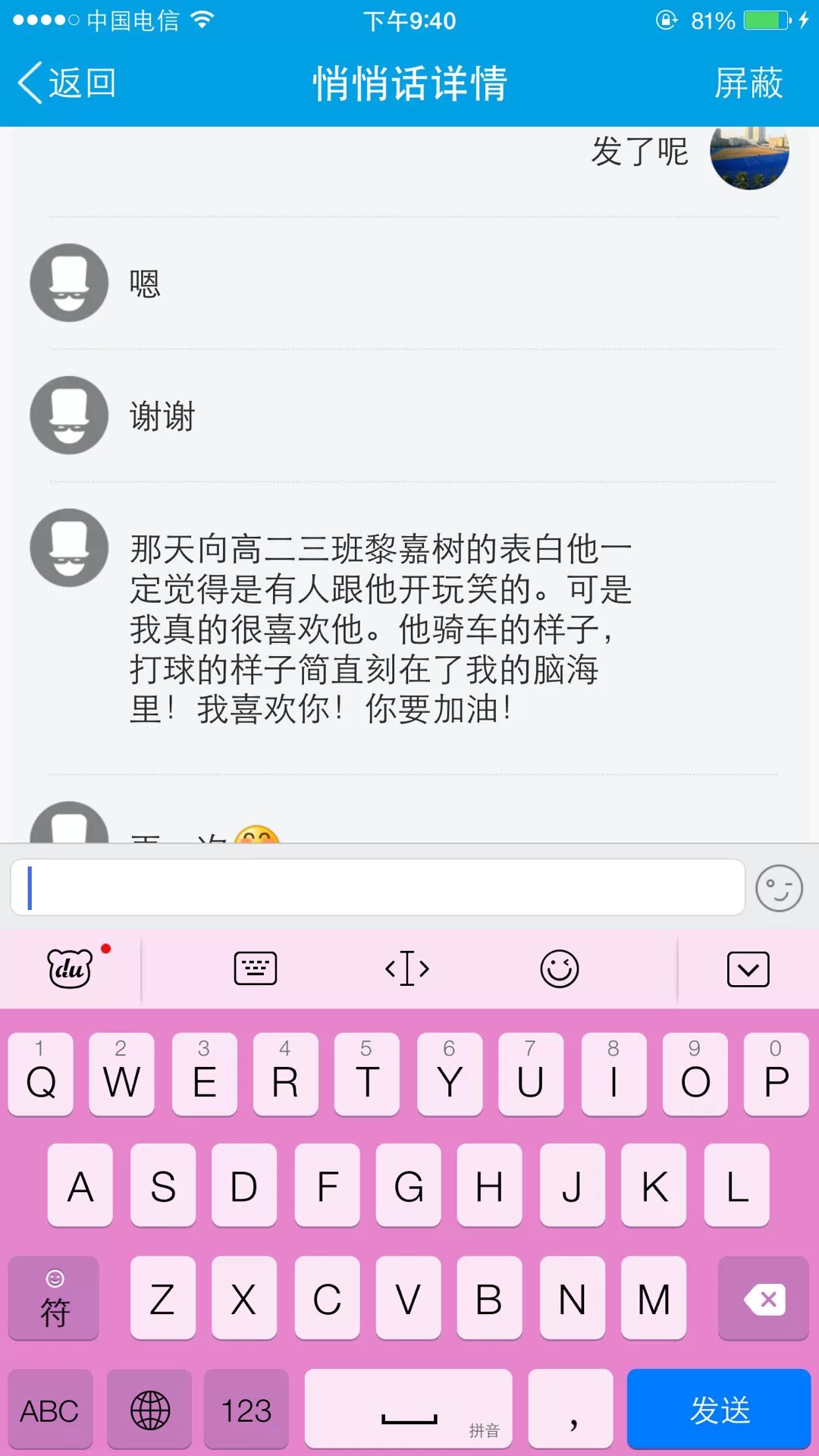Open keyboard layout switcher icon

pyautogui.click(x=256, y=968)
